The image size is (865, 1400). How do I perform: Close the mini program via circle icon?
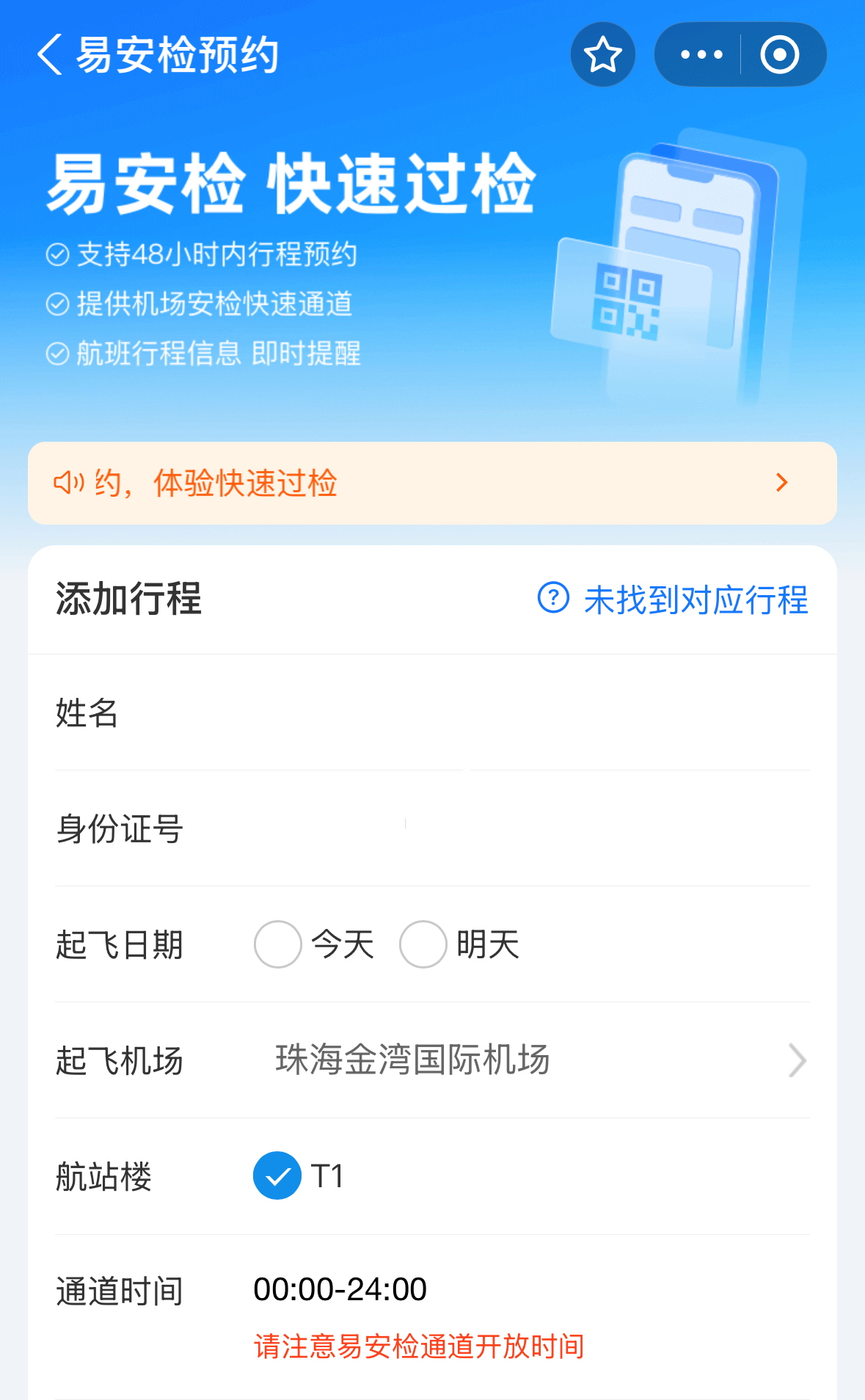779,55
